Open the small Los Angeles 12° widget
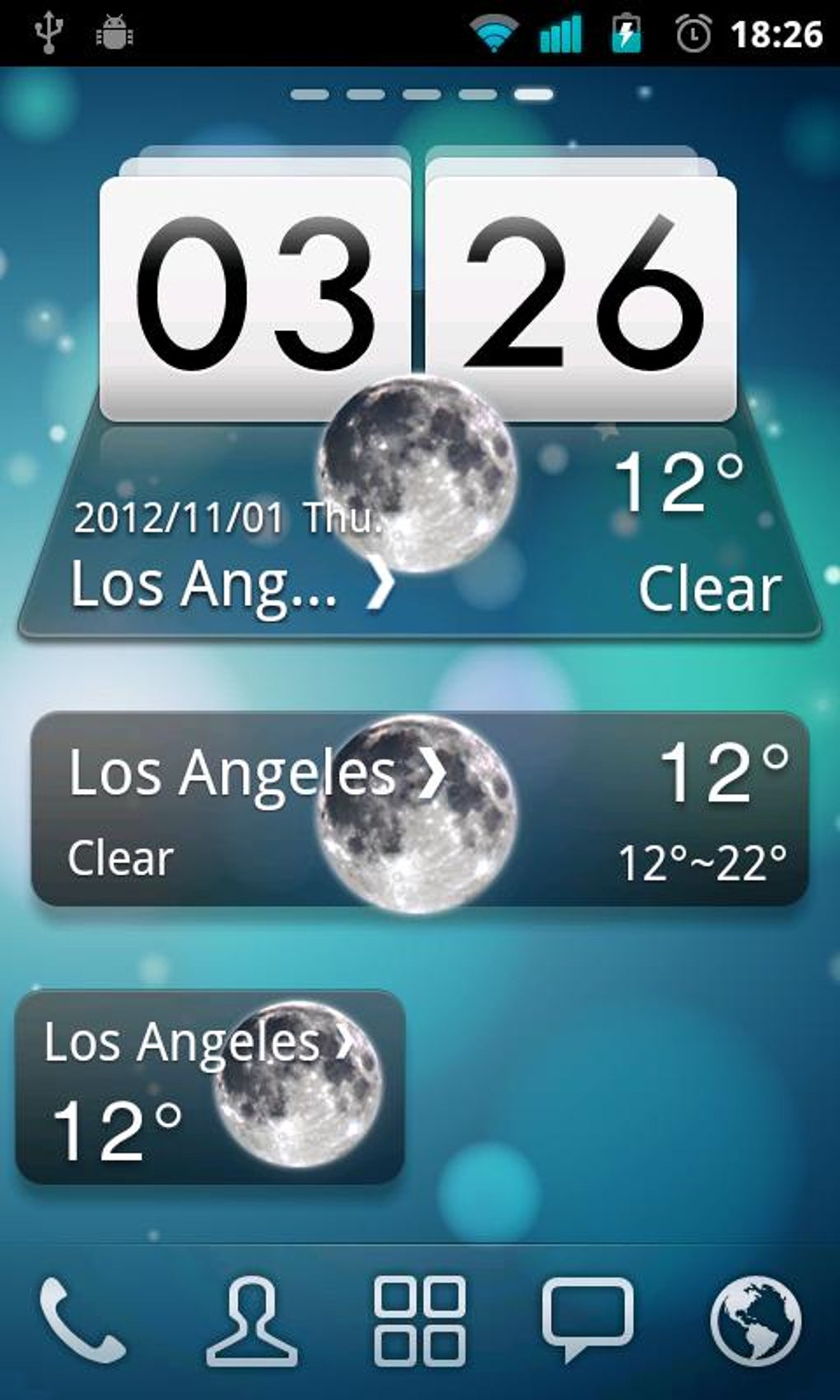This screenshot has width=840, height=1400. pos(209,1087)
